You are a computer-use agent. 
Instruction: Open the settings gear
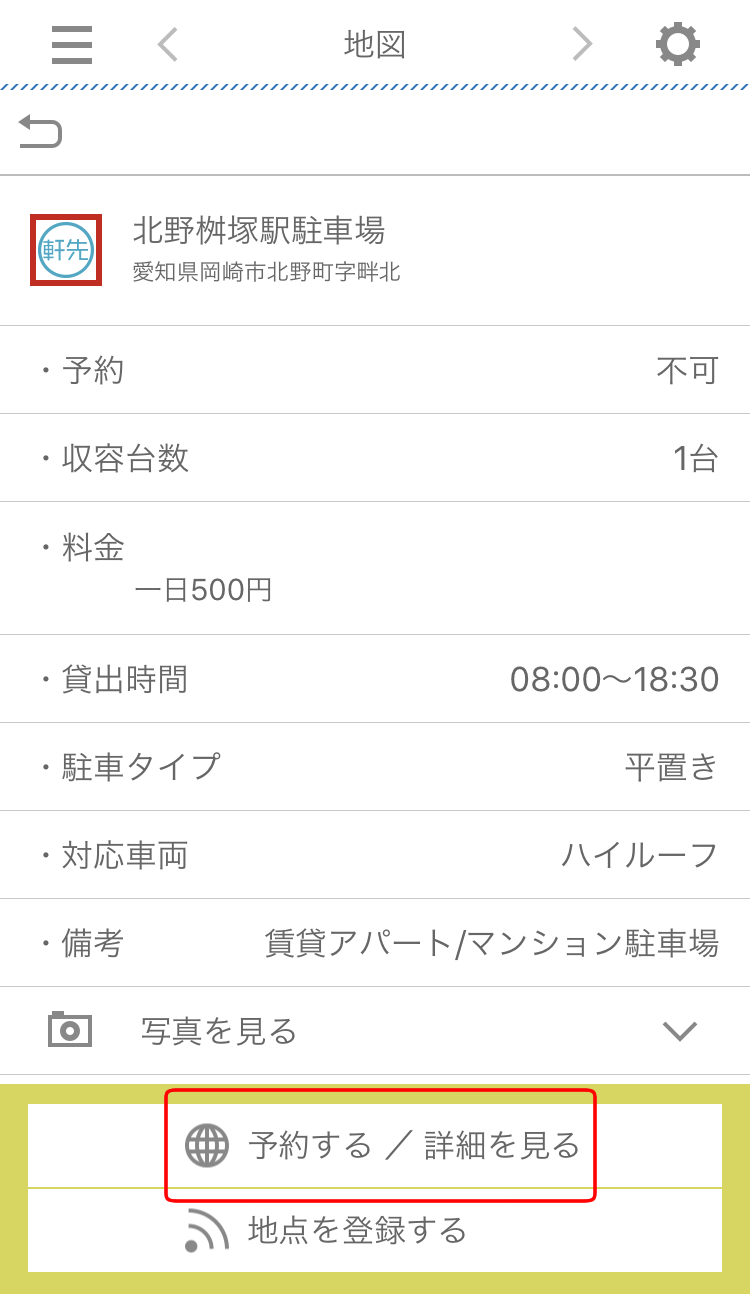coord(677,45)
